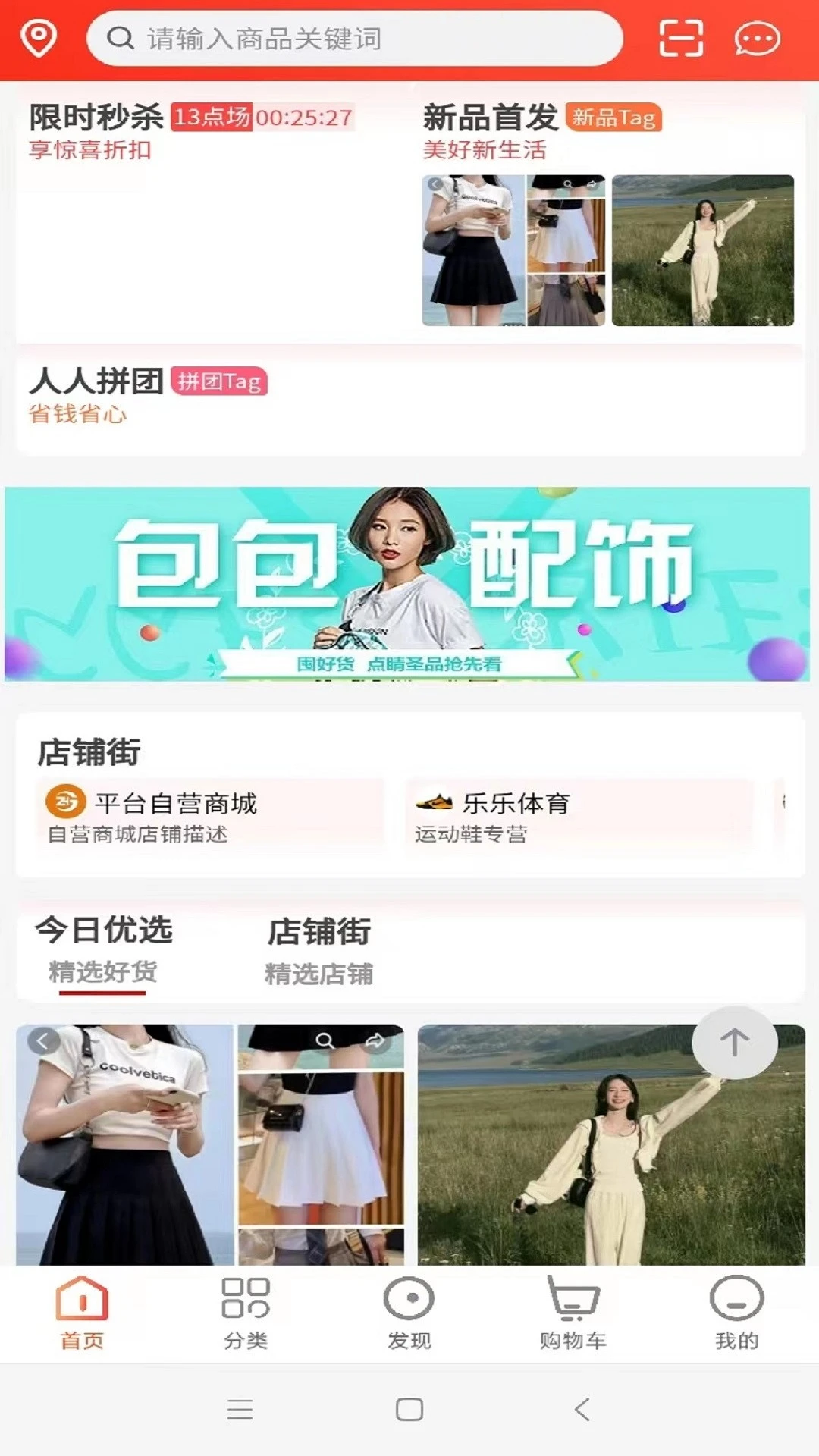This screenshot has height=1456, width=819.
Task: Open the 购物车 shopping cart icon
Action: [x=573, y=1297]
